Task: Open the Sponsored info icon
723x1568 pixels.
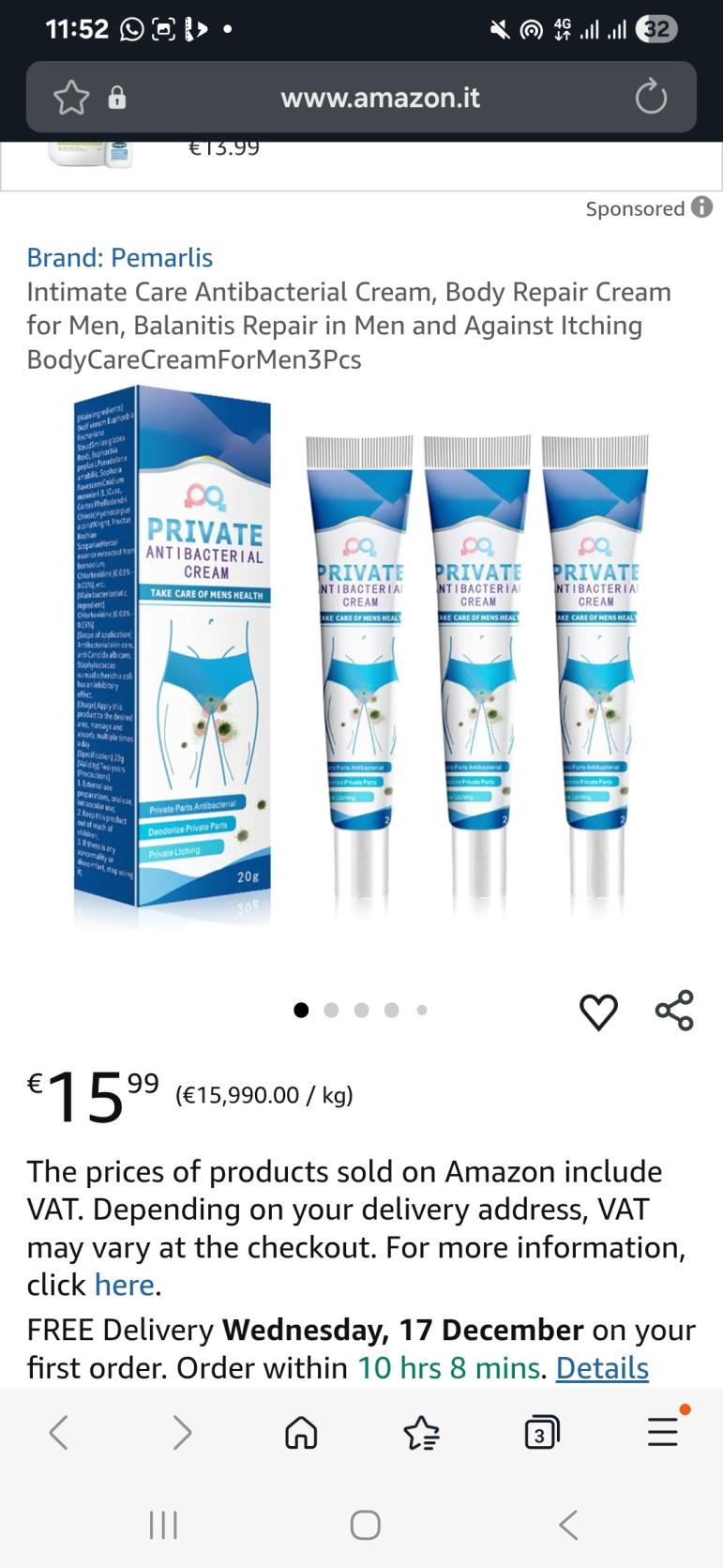Action: click(701, 207)
